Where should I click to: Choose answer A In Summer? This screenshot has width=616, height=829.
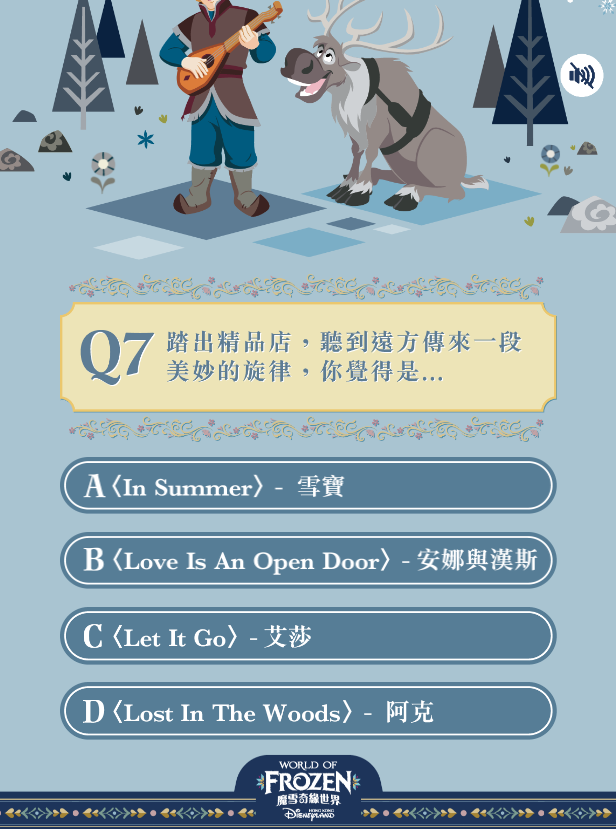pos(308,487)
